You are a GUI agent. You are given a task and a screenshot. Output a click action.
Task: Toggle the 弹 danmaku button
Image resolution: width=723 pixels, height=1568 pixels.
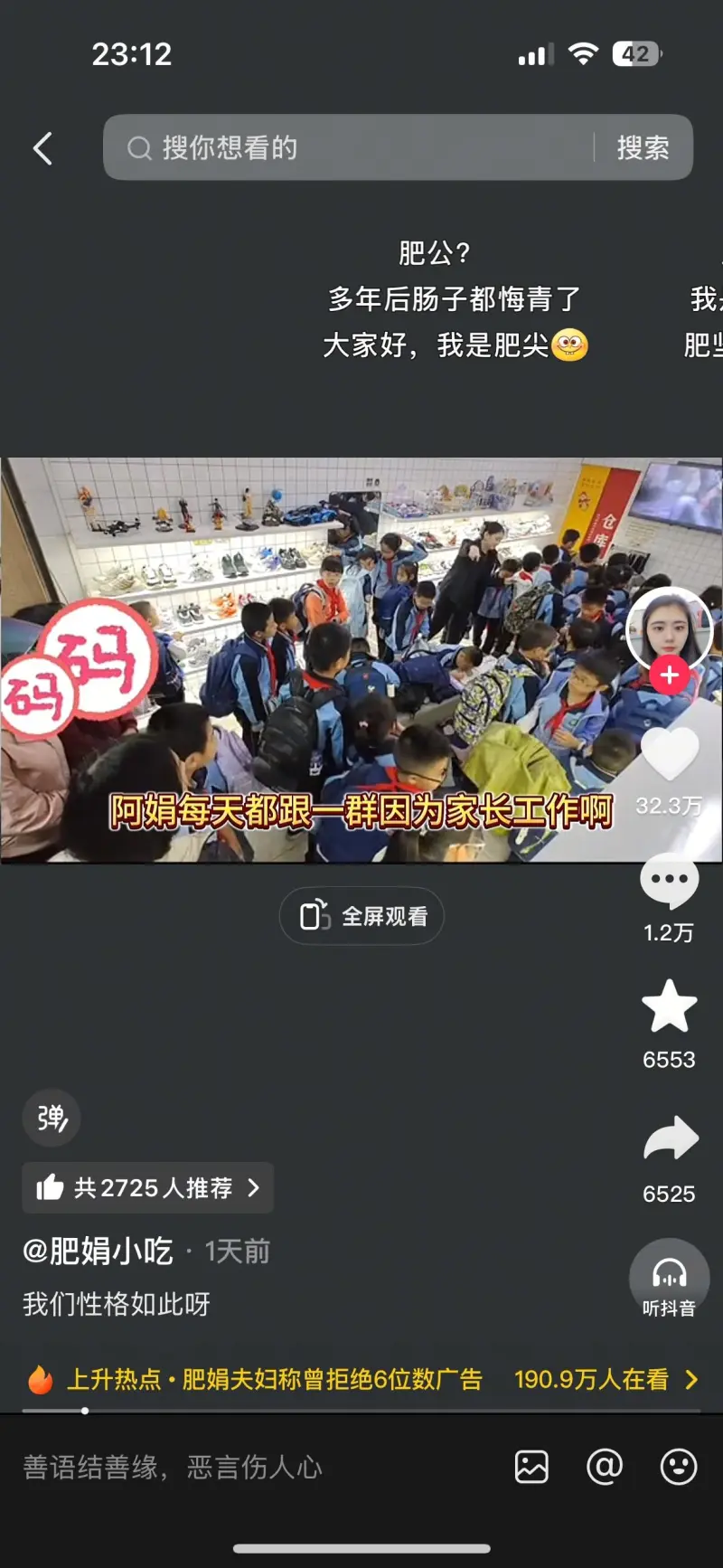click(x=52, y=1119)
